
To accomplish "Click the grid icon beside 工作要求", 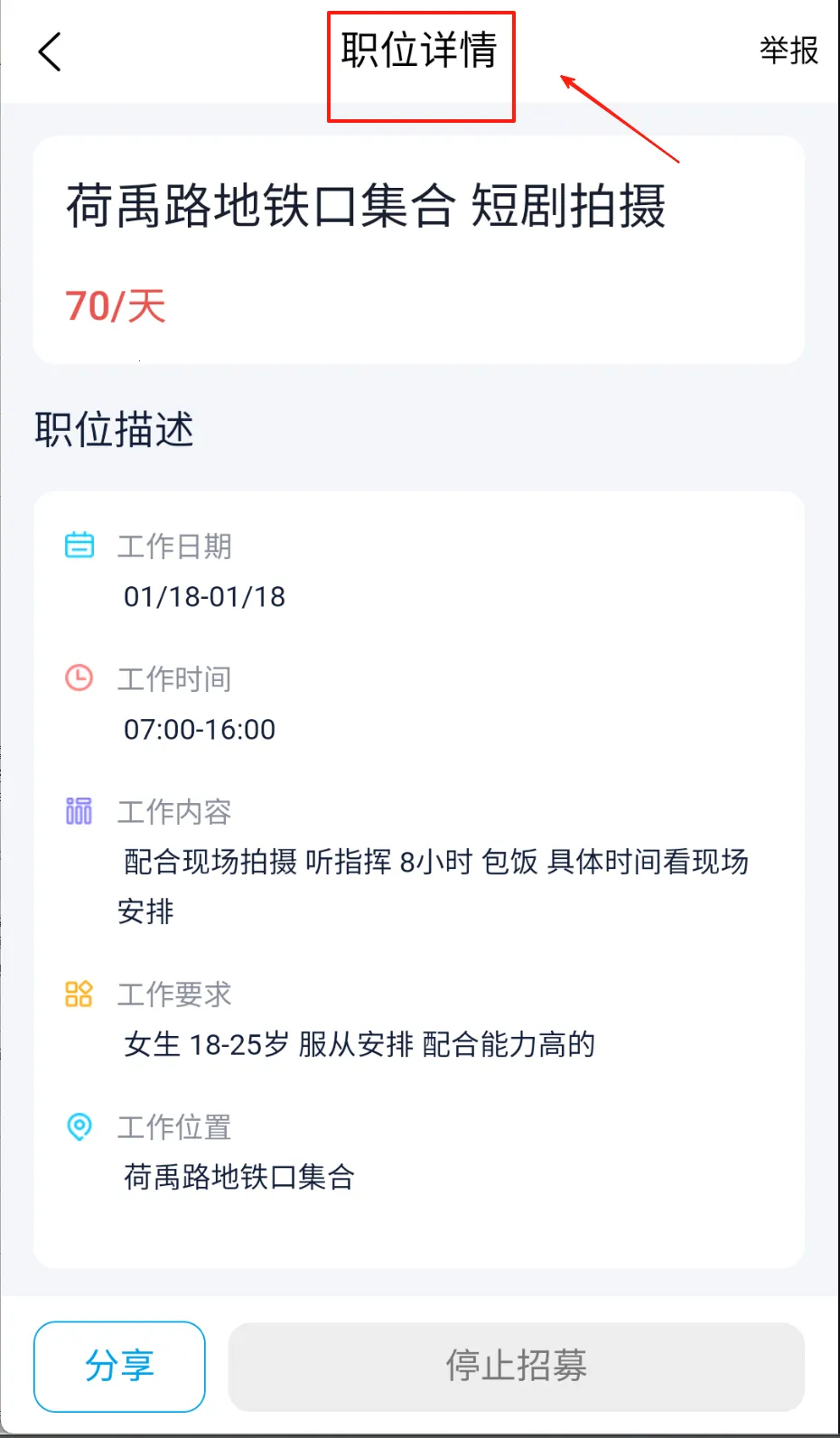I will point(79,994).
